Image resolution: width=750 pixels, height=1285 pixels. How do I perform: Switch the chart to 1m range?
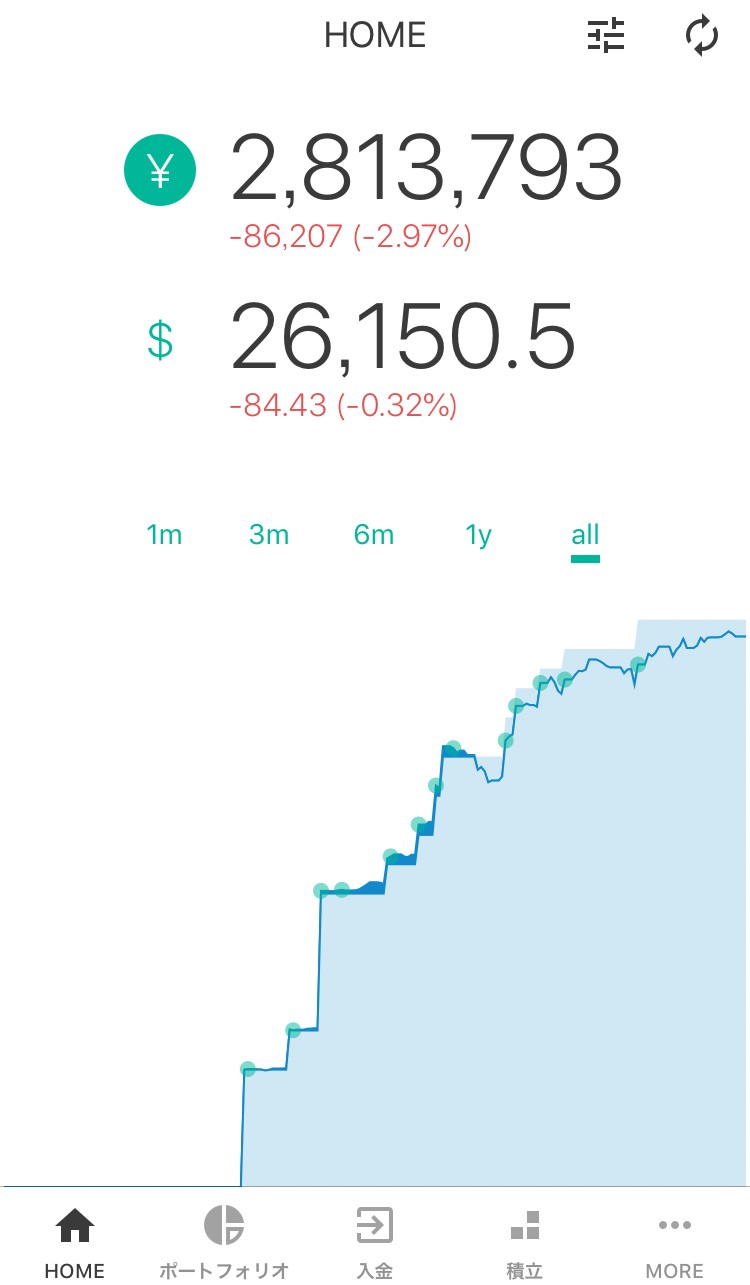164,535
